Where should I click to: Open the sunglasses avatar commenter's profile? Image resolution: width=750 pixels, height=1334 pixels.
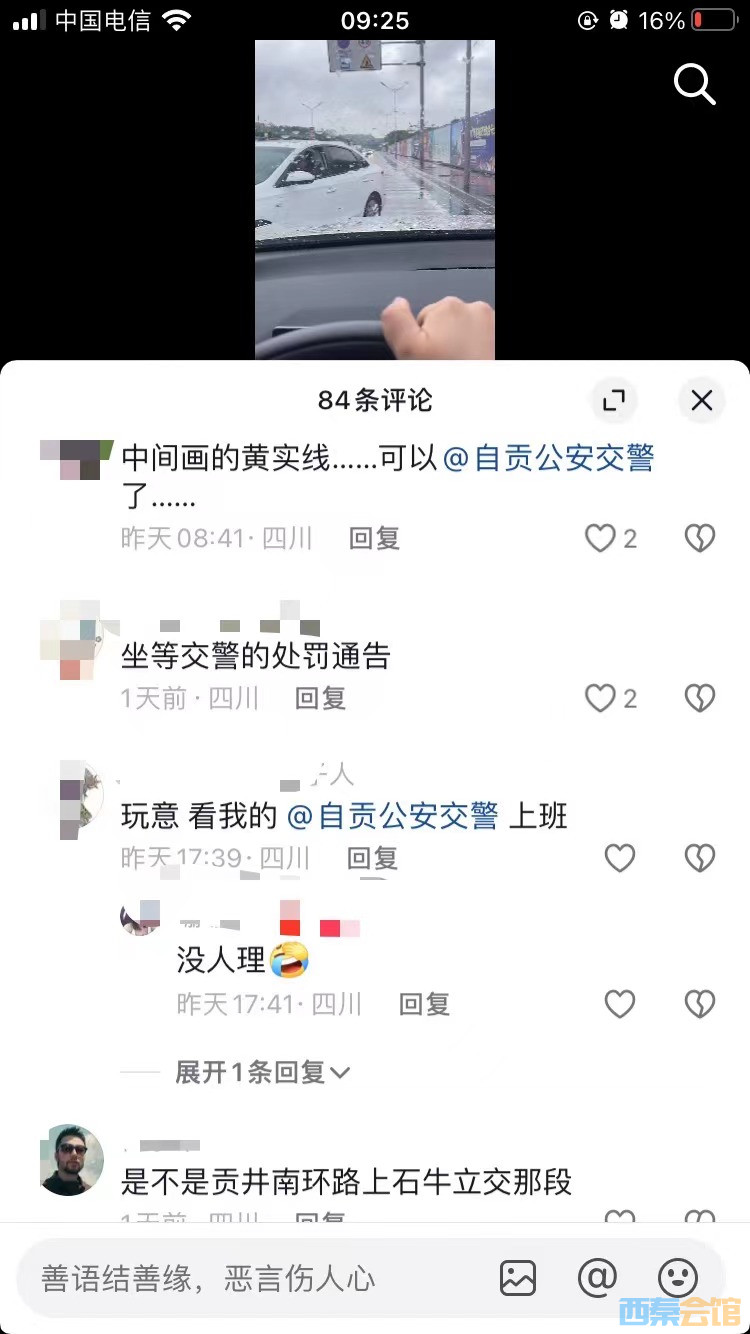[72, 1160]
